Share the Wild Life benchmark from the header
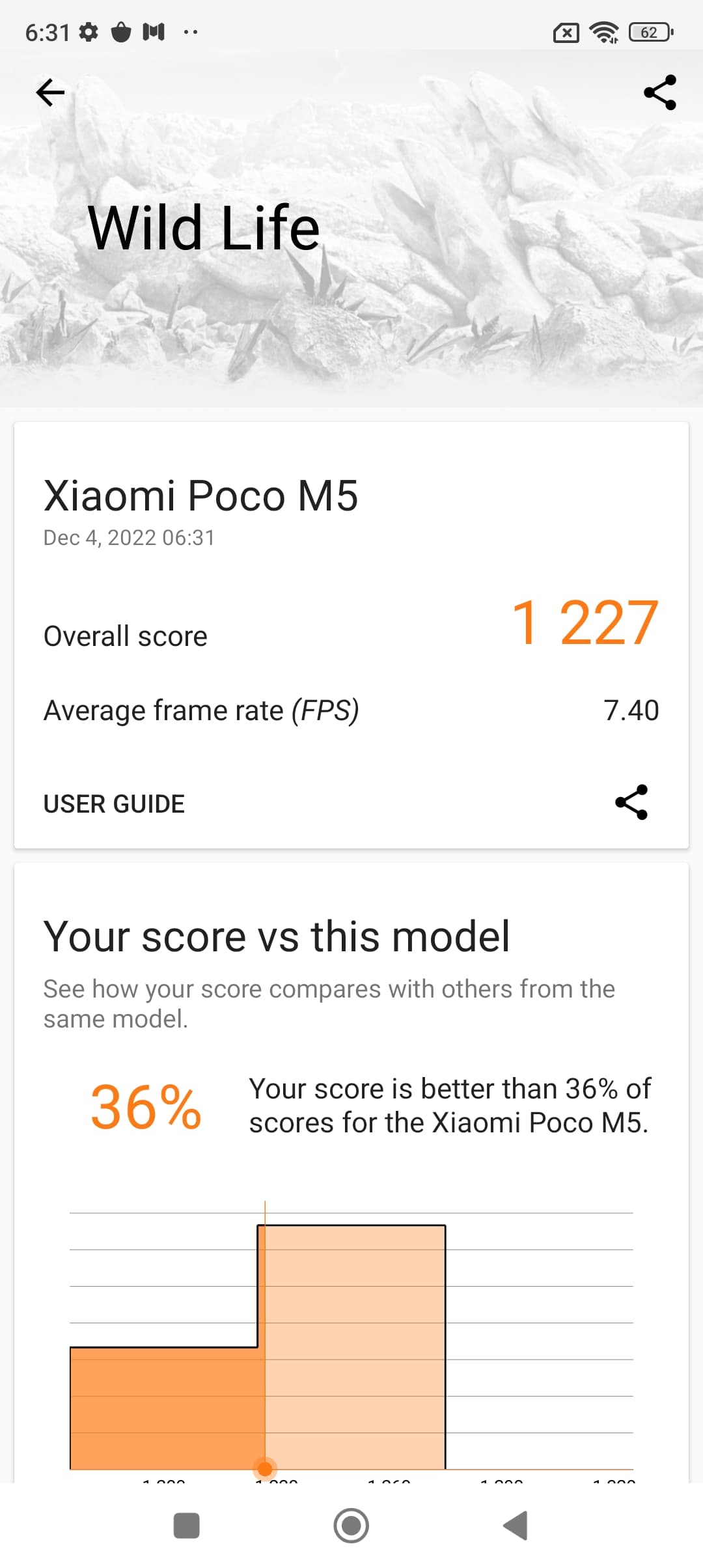This screenshot has width=703, height=1568. 659,92
